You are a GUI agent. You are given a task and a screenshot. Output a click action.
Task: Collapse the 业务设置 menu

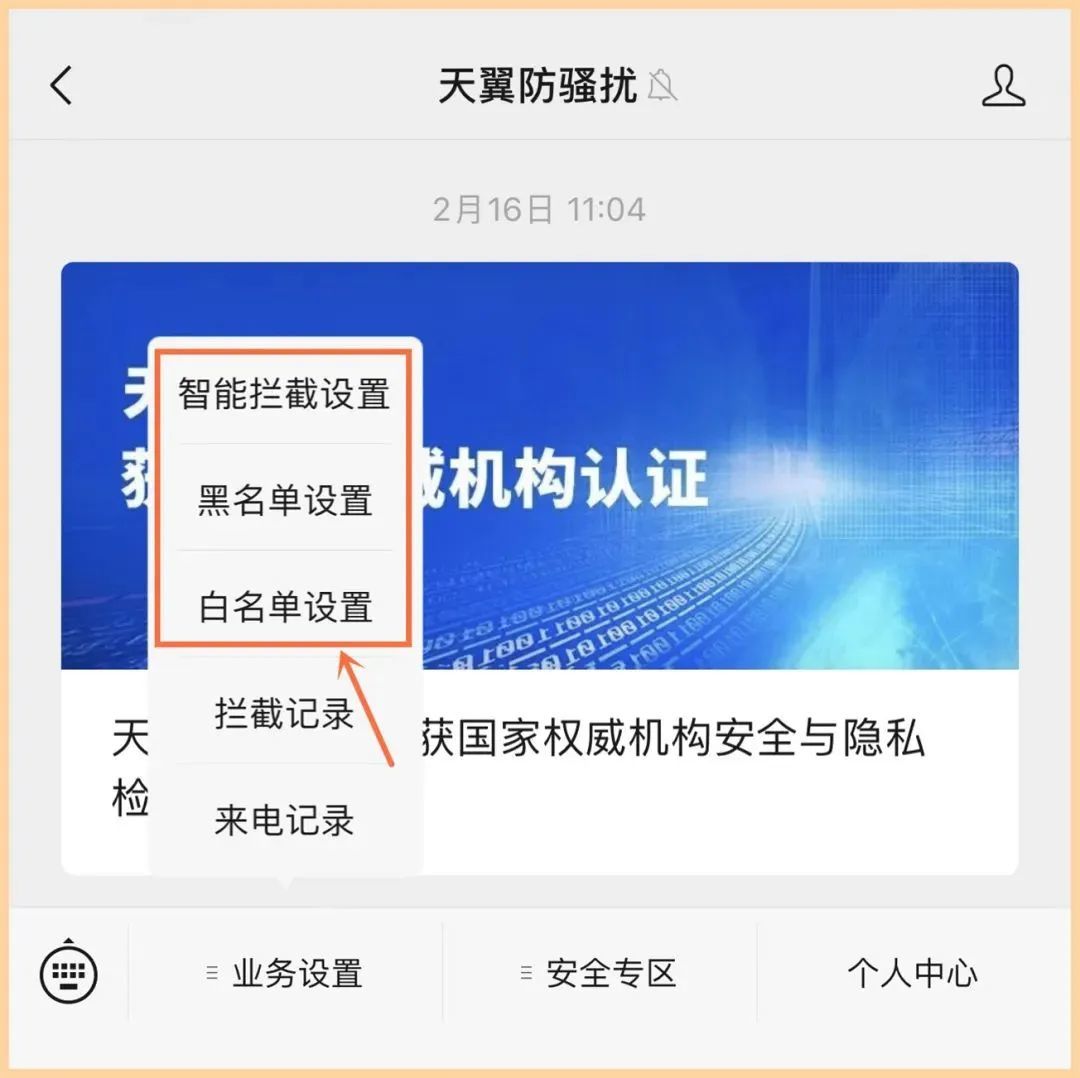(x=285, y=973)
